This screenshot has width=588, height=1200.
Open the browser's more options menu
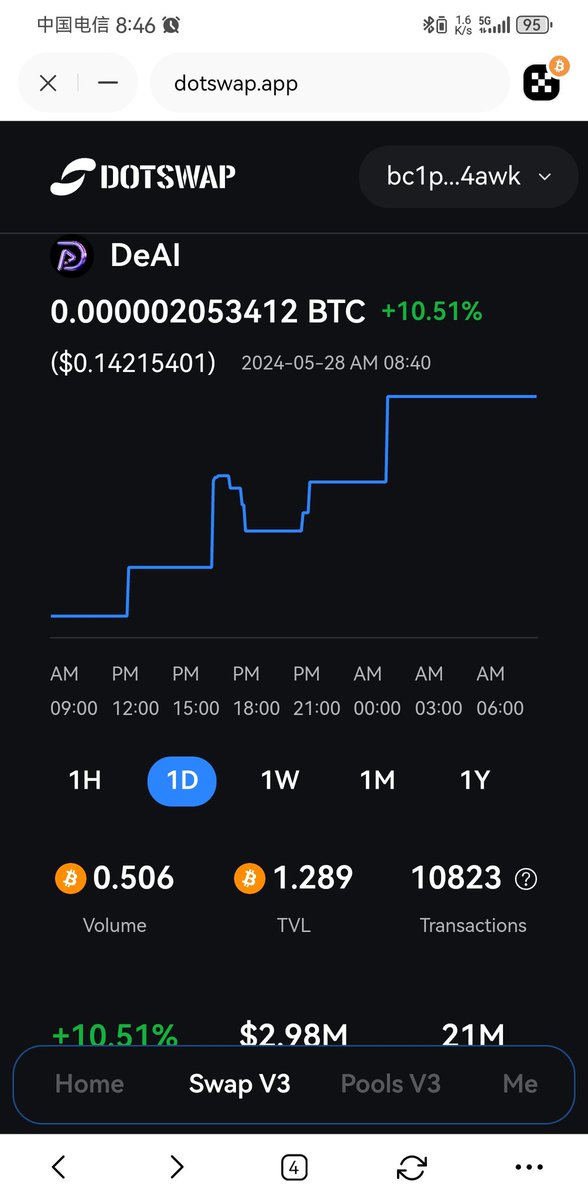pos(529,1167)
